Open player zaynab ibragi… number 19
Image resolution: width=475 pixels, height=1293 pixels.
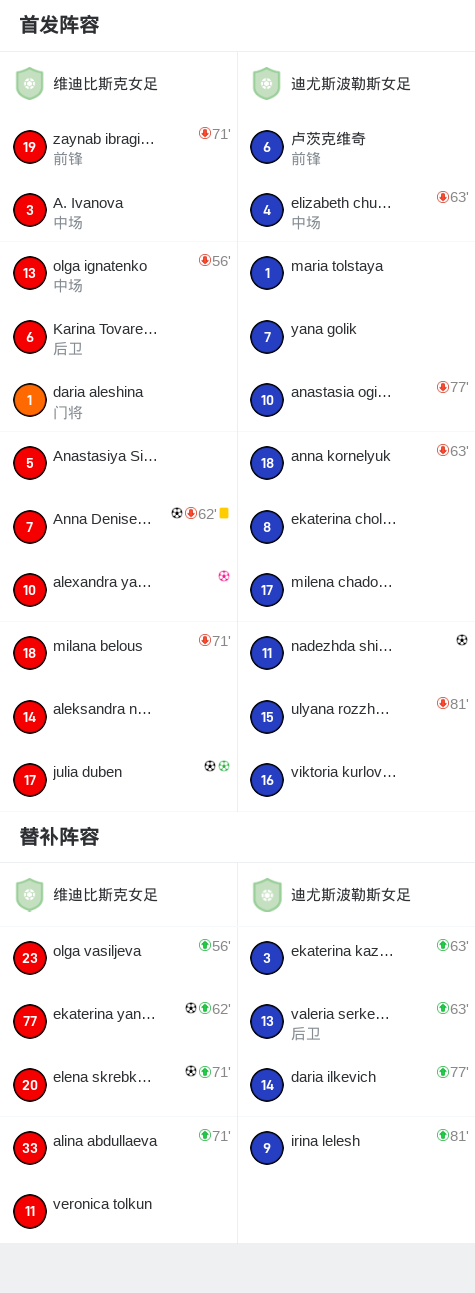pyautogui.click(x=118, y=147)
